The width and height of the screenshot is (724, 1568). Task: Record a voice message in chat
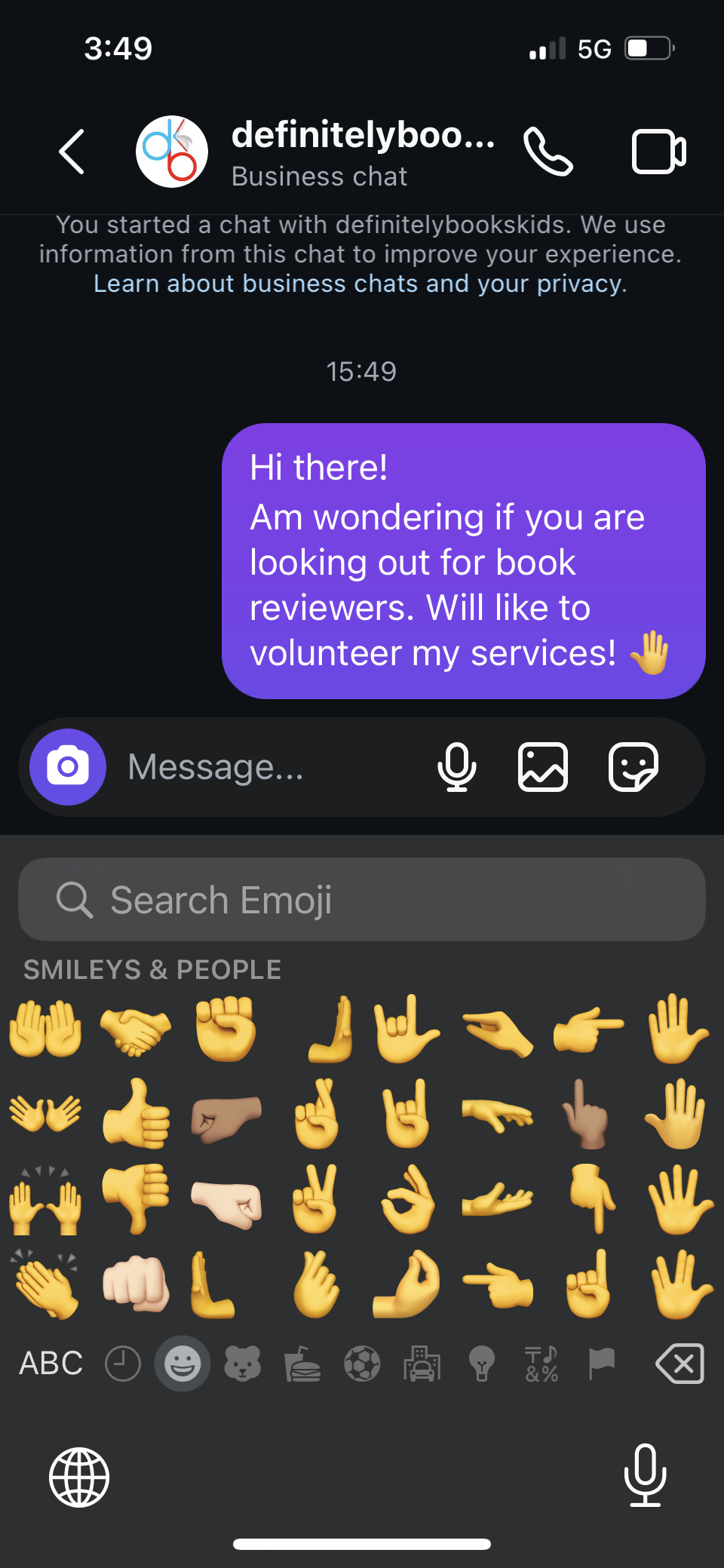point(456,767)
